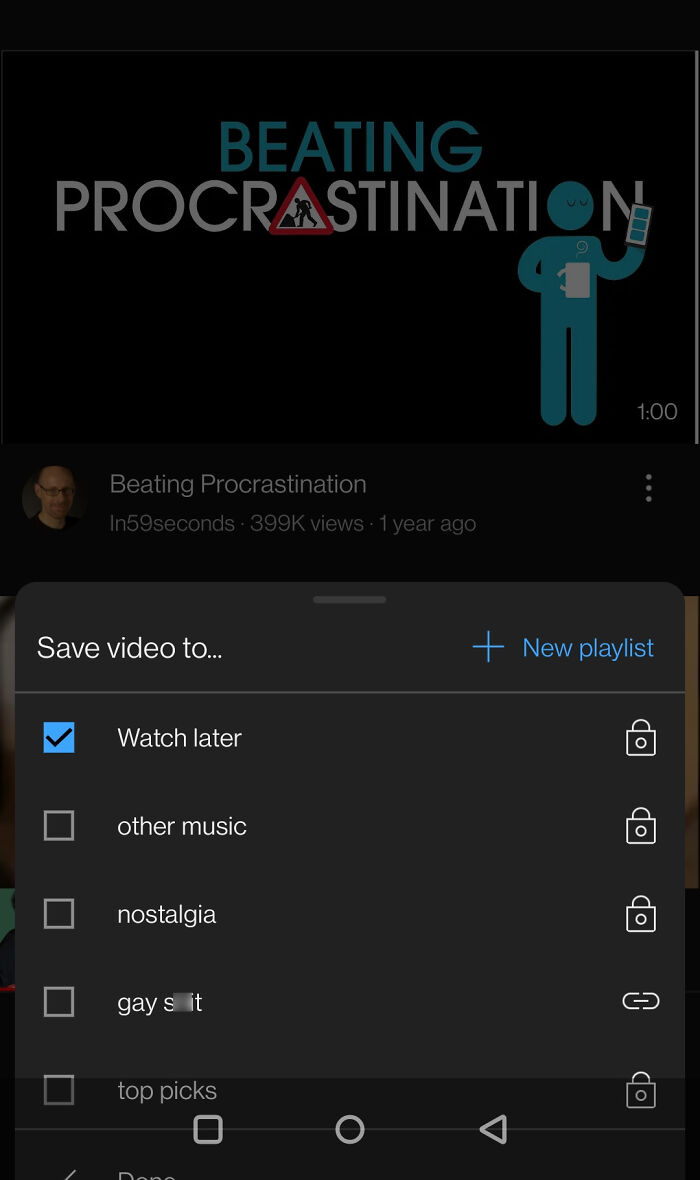The height and width of the screenshot is (1180, 700).
Task: Tap the system home button
Action: pos(350,1130)
